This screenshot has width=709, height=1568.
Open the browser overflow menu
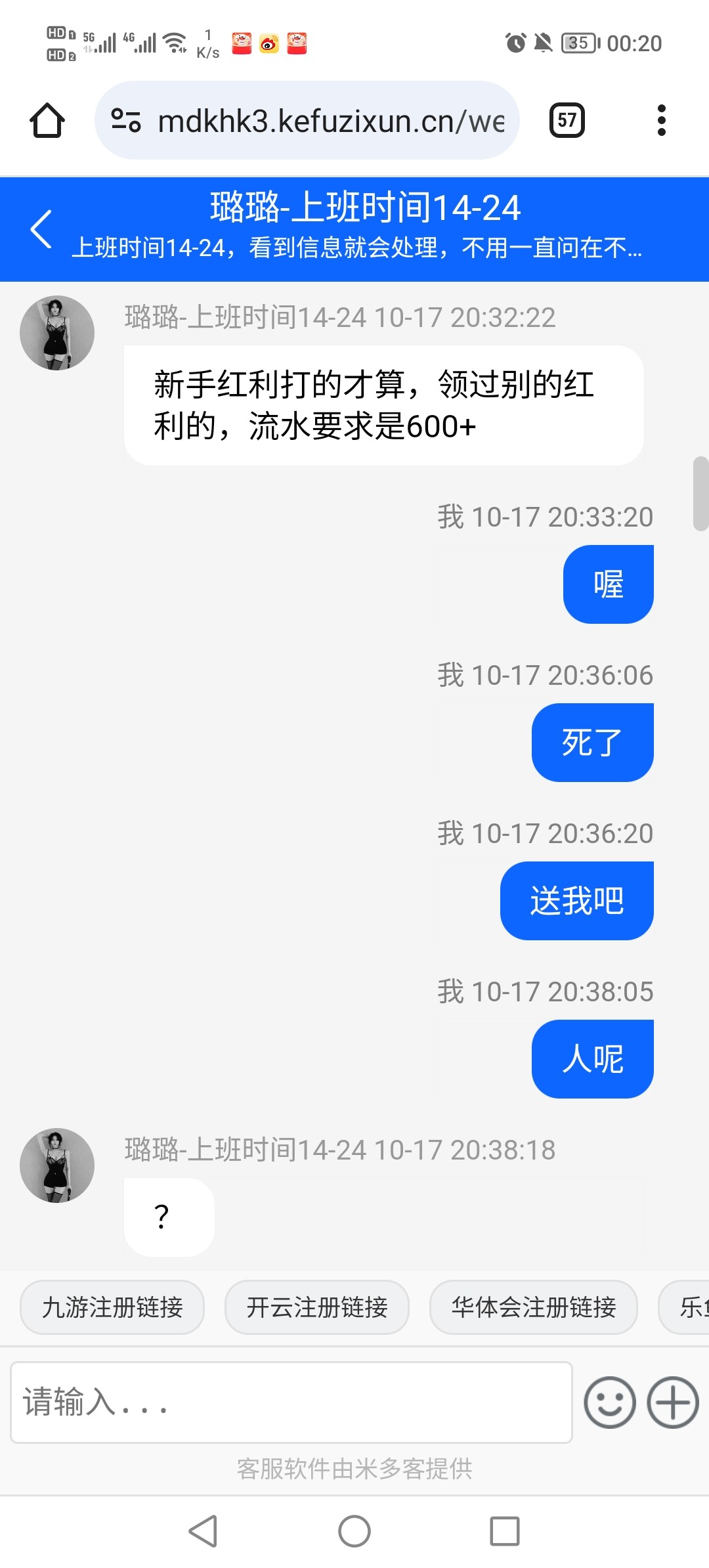661,121
